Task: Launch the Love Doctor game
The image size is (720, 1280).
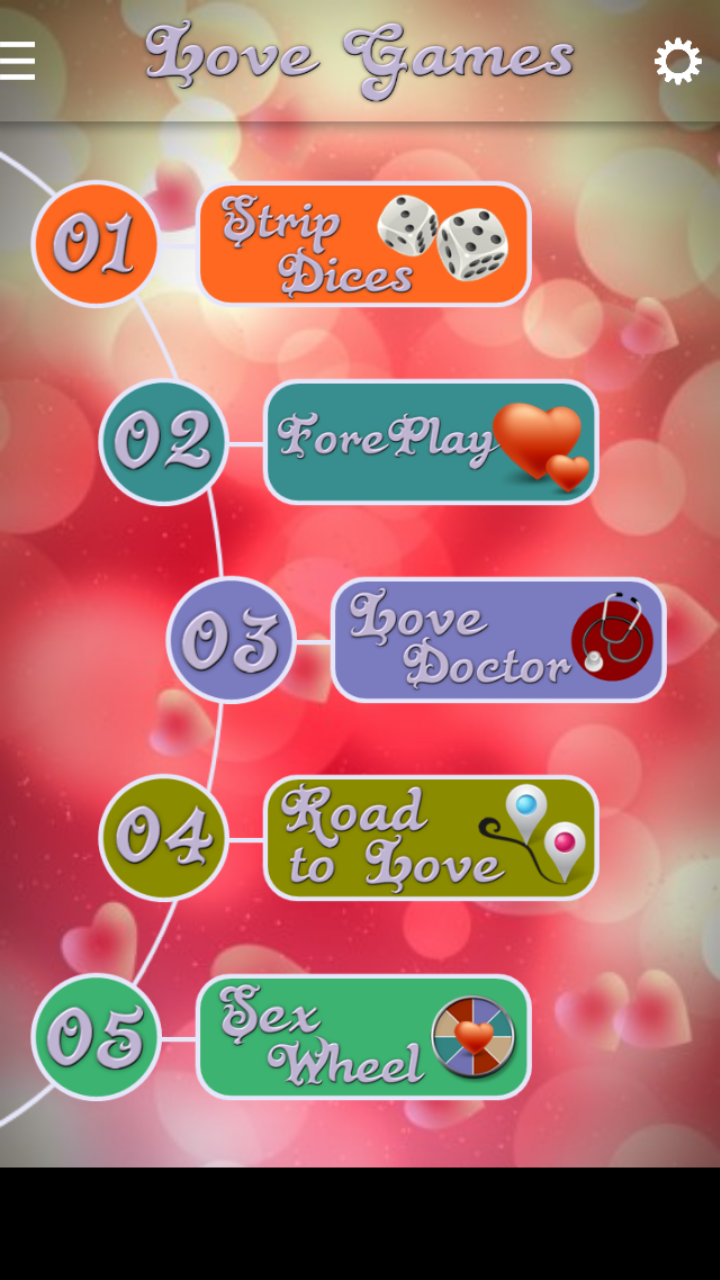Action: [x=498, y=640]
